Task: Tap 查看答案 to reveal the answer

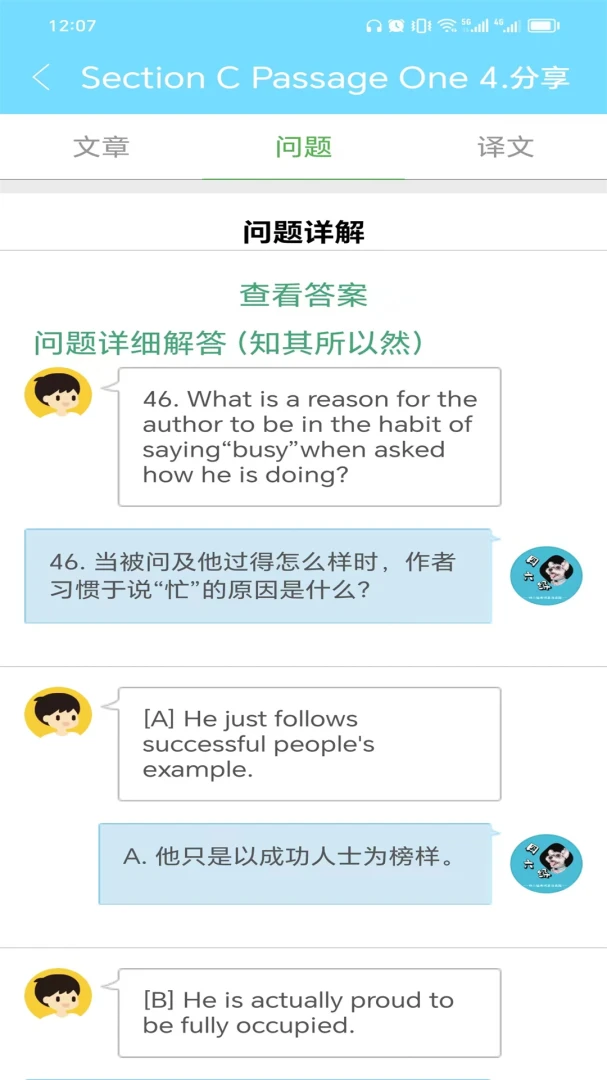Action: point(303,295)
